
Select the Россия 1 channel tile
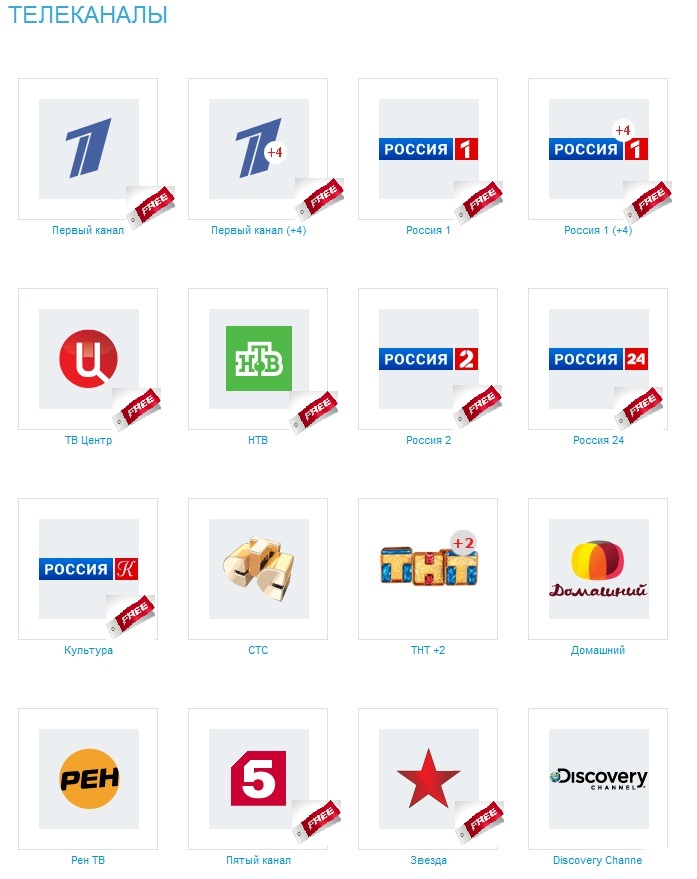pos(428,149)
